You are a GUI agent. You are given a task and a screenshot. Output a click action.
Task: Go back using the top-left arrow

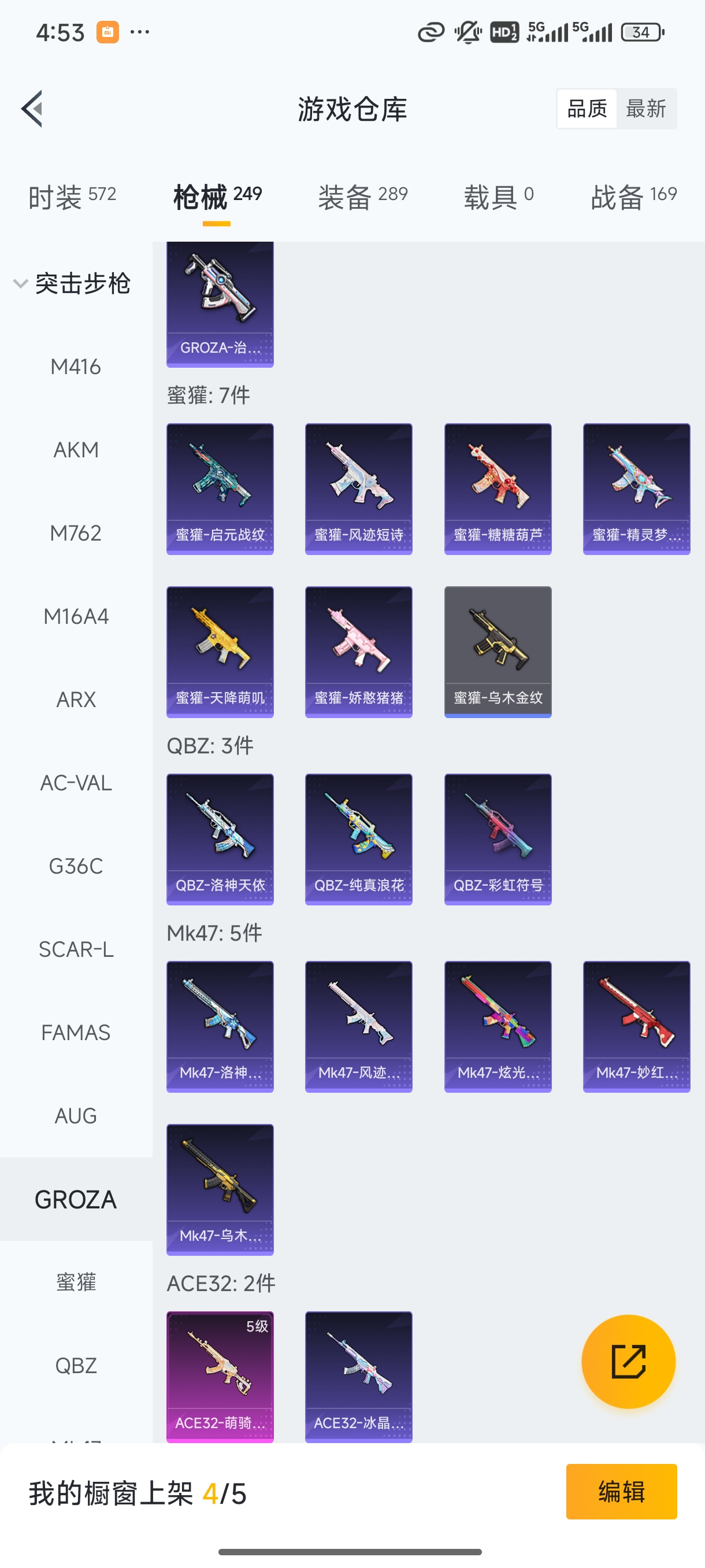32,109
